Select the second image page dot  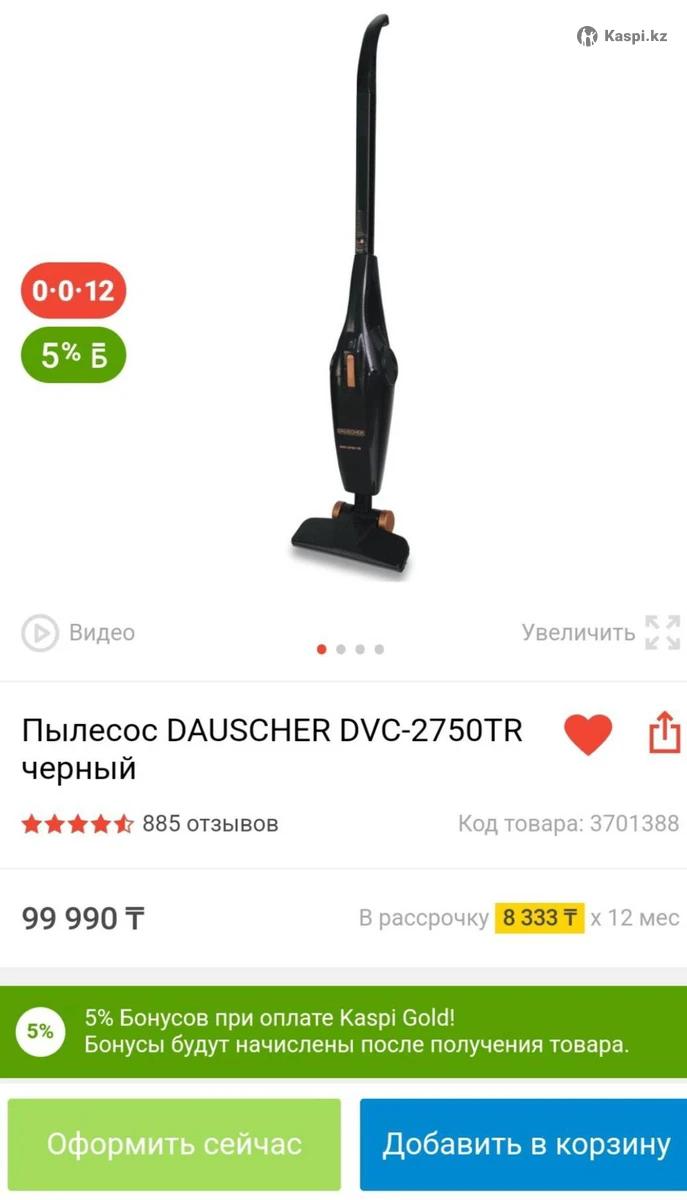[341, 649]
